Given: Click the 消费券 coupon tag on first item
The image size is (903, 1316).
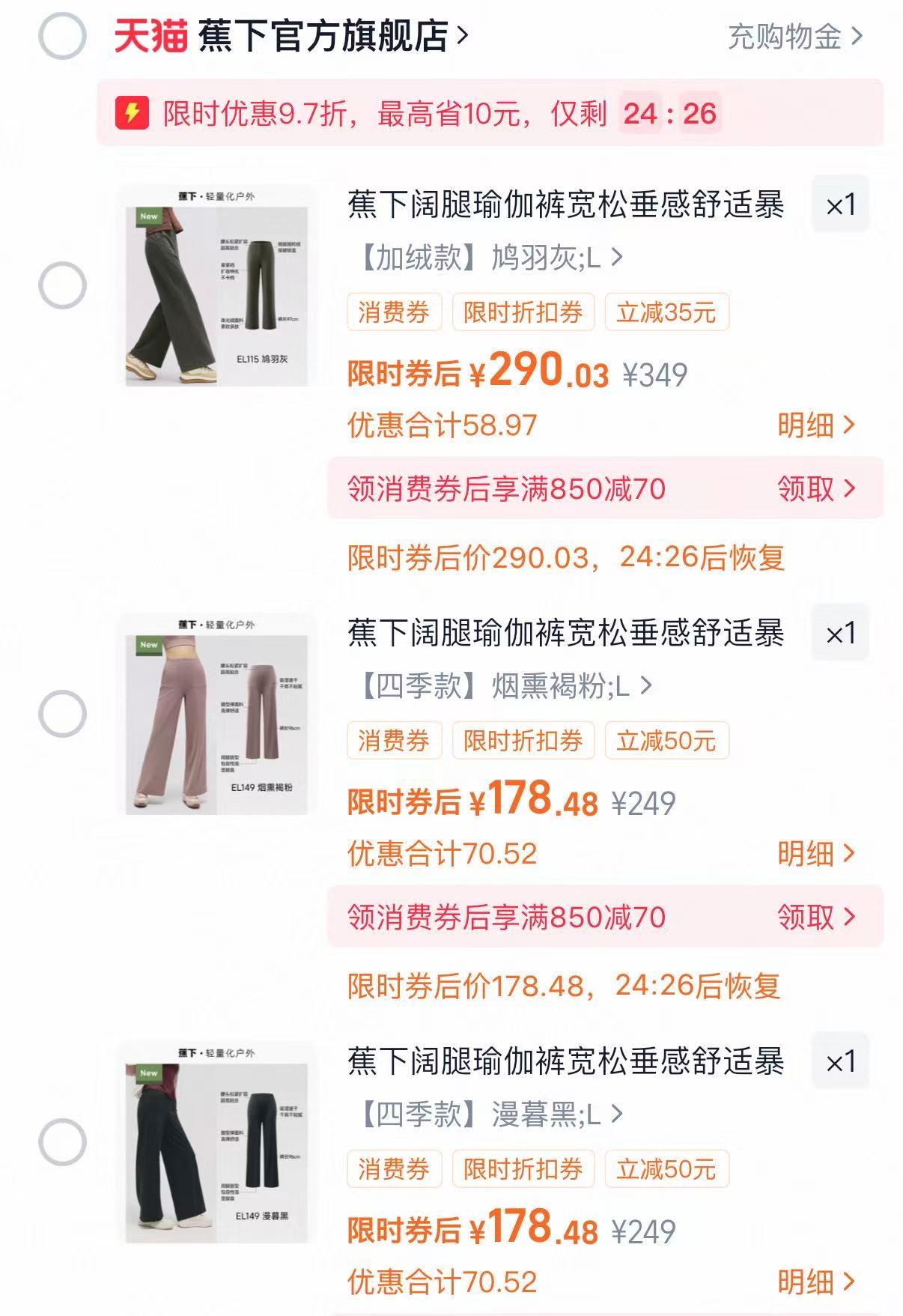Looking at the screenshot, I should click(x=393, y=314).
